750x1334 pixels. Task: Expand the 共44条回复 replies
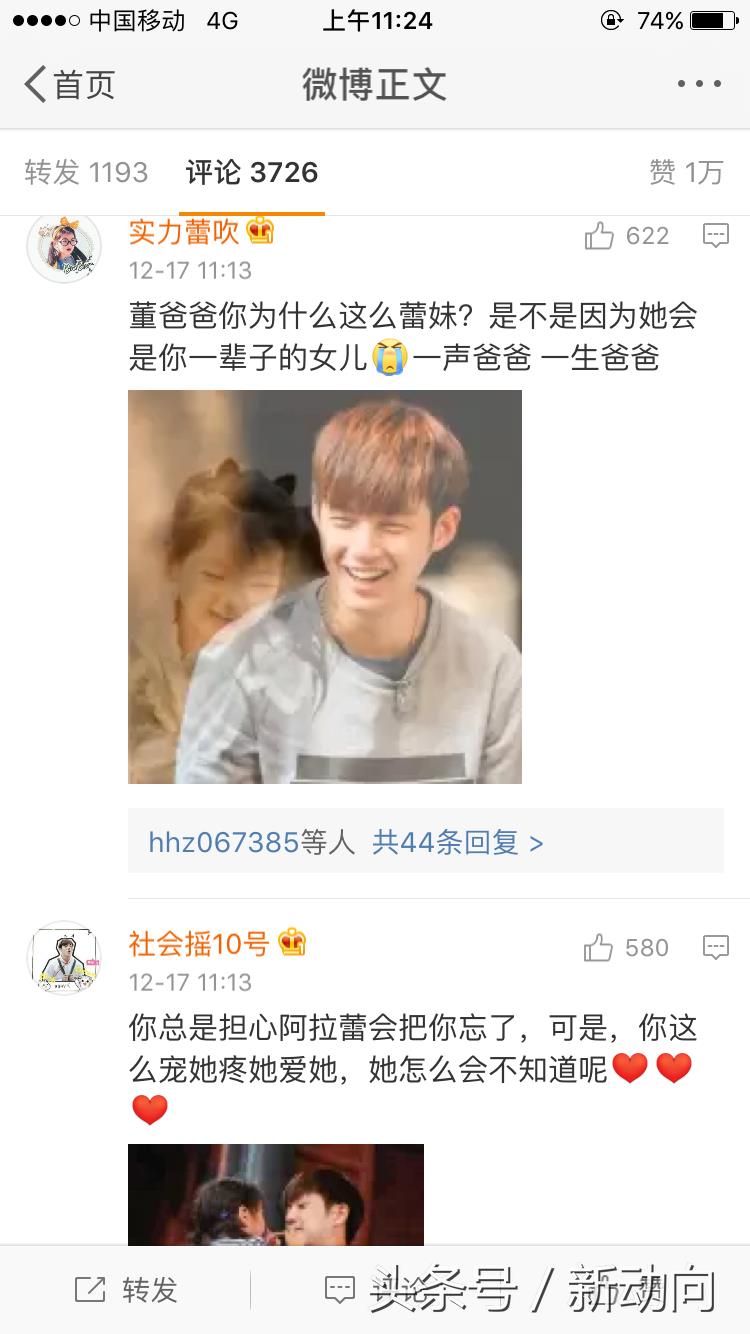(x=457, y=842)
